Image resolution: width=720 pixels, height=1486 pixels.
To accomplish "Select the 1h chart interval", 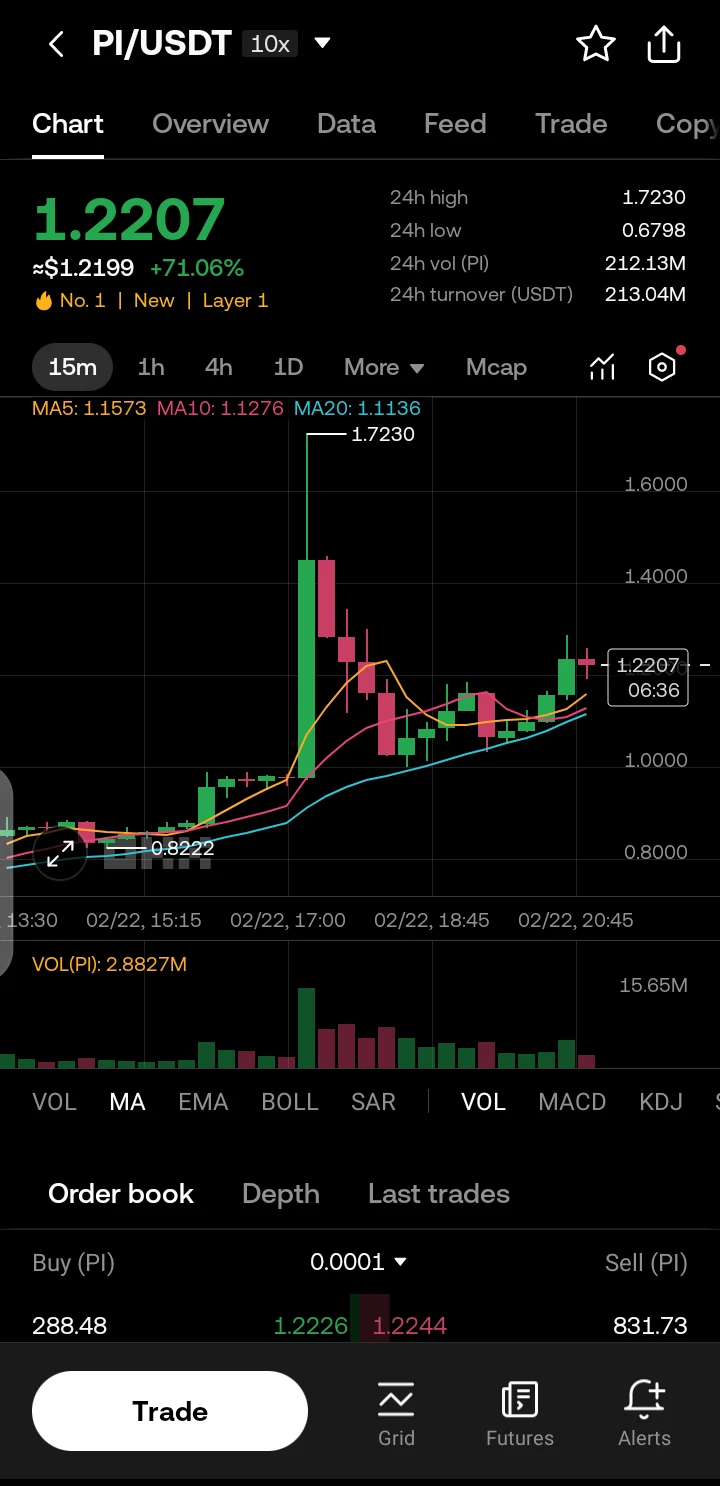I will pyautogui.click(x=151, y=367).
